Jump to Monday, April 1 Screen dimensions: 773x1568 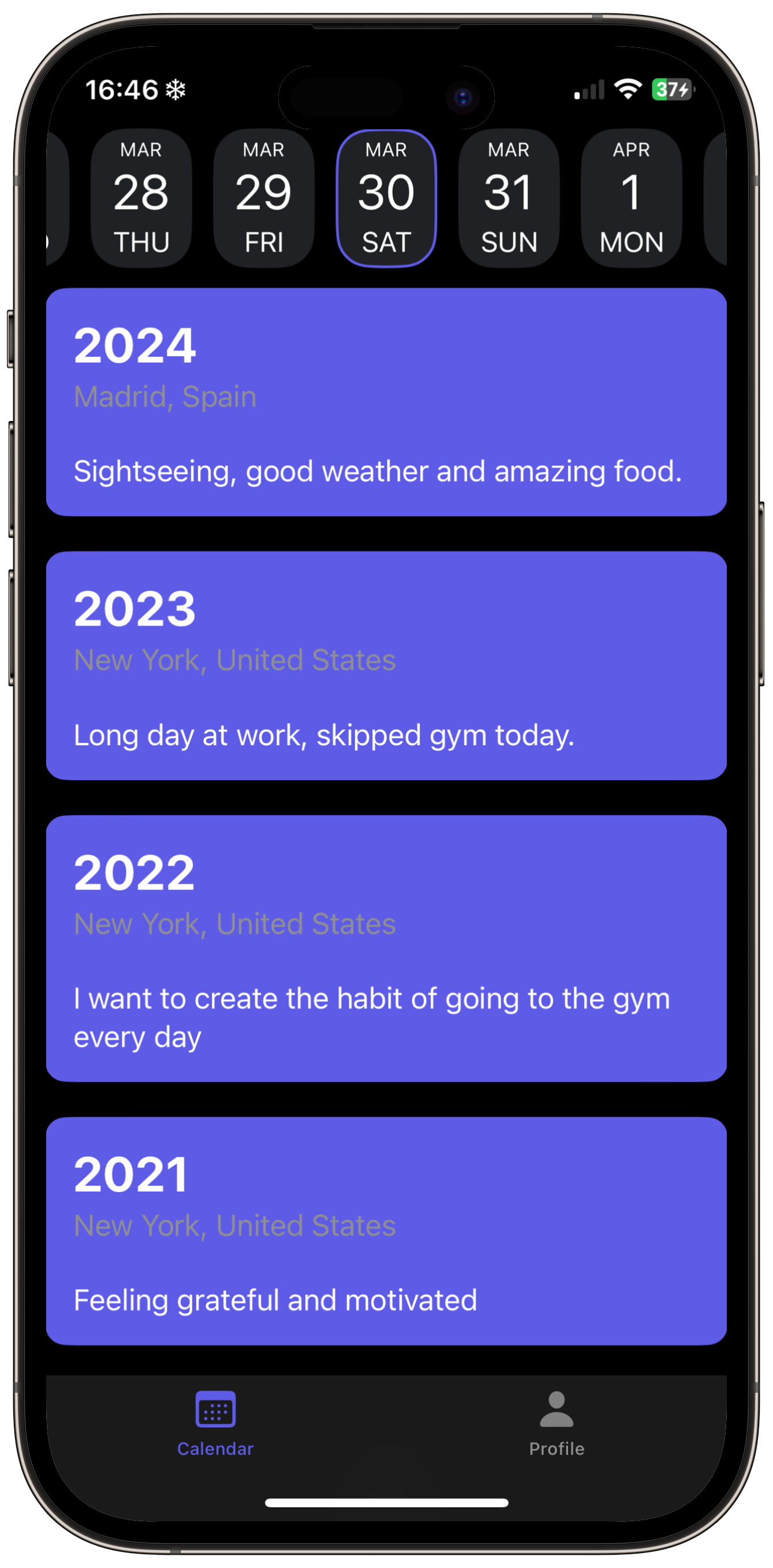tap(631, 198)
